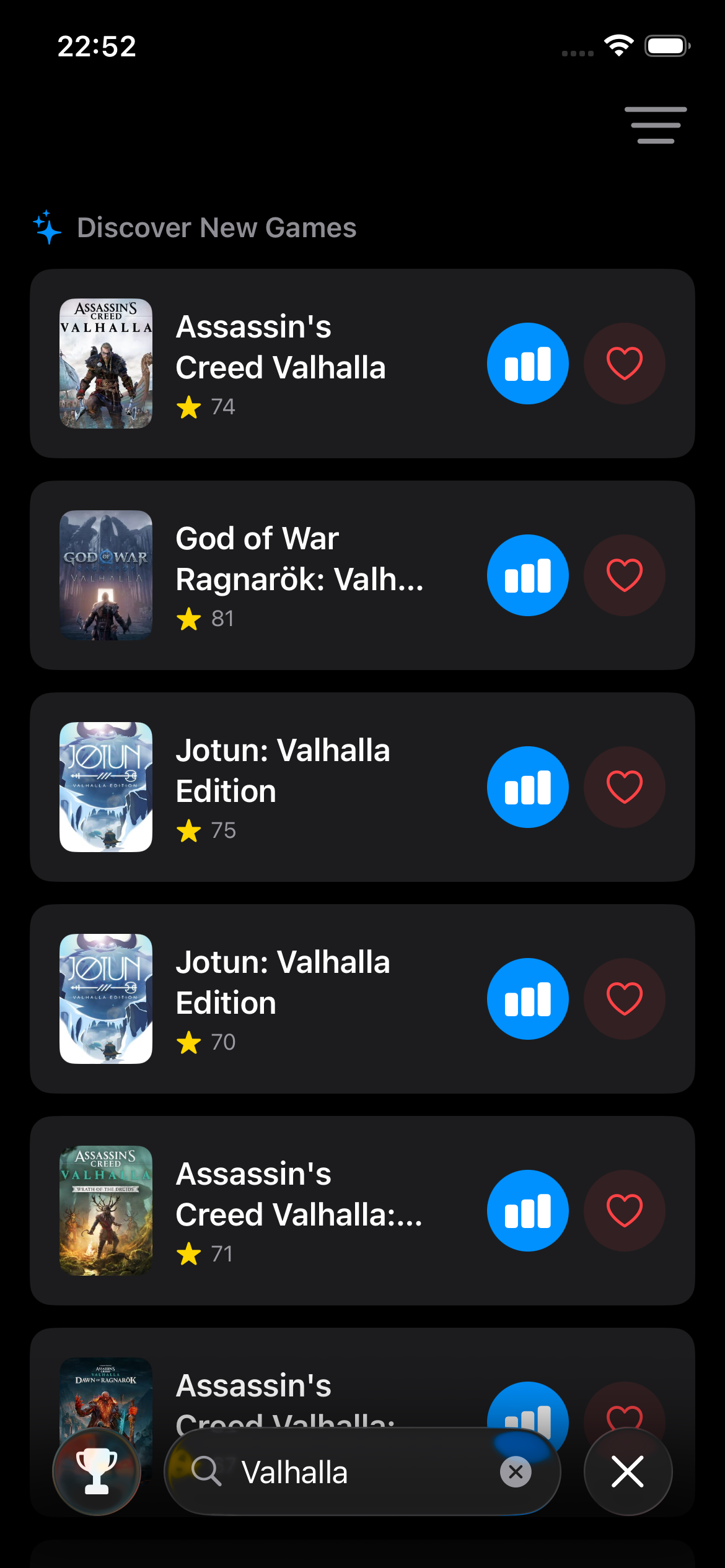Open the Assassin's Creed Valhalla card rated 74
725x1568 pixels.
(280, 362)
